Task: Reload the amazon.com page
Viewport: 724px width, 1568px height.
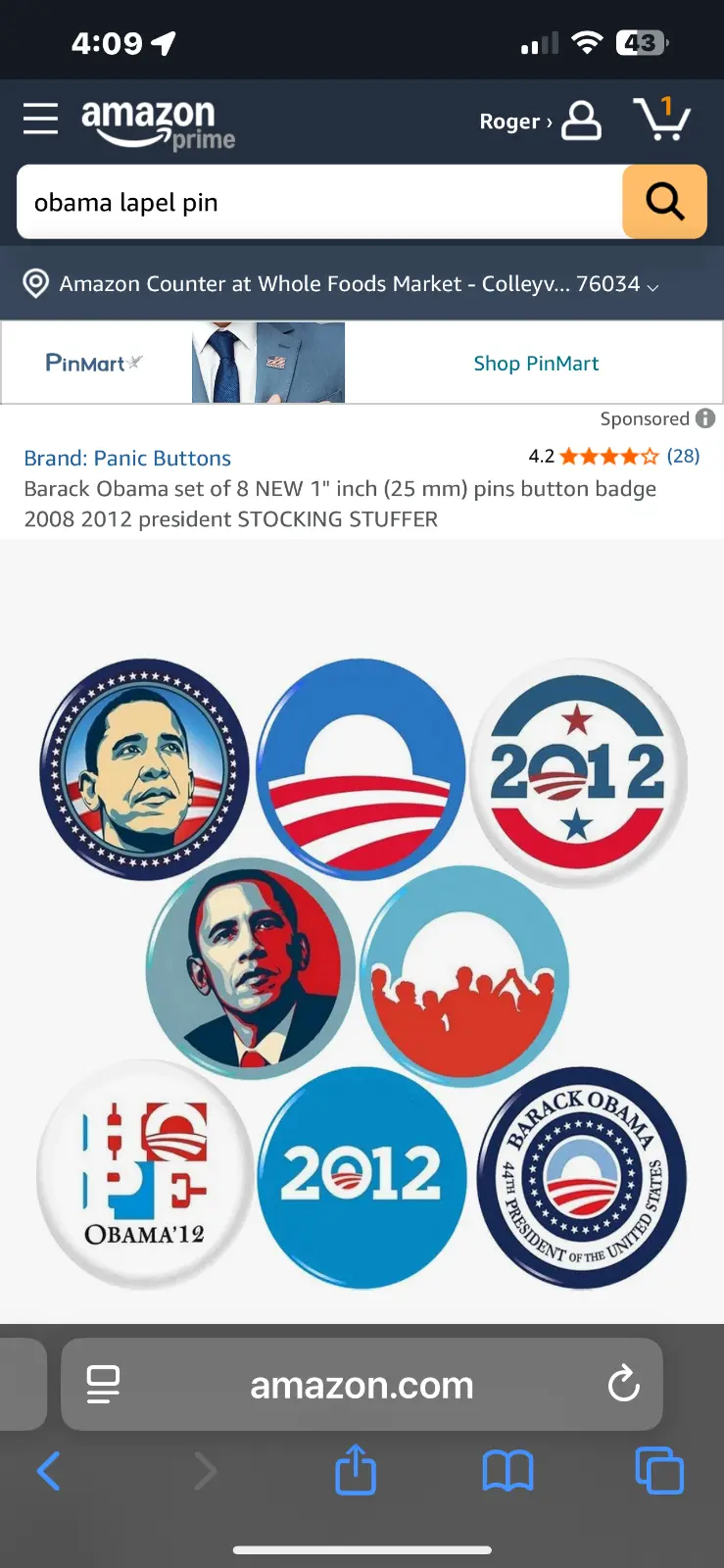Action: point(623,1384)
